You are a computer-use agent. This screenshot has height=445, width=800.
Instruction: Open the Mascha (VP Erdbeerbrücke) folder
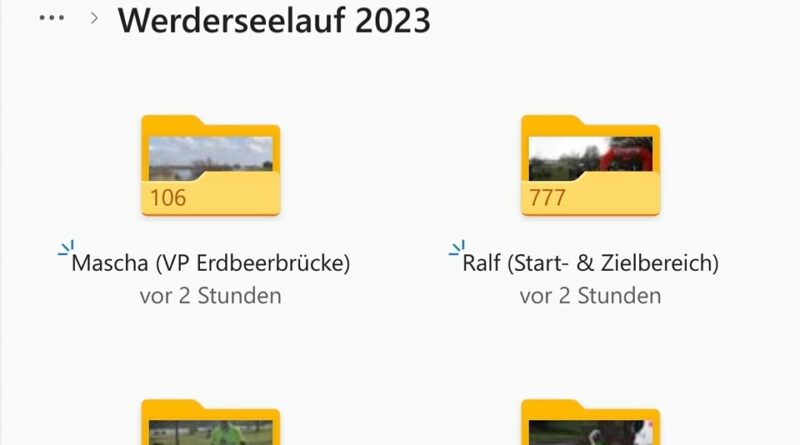pyautogui.click(x=210, y=168)
